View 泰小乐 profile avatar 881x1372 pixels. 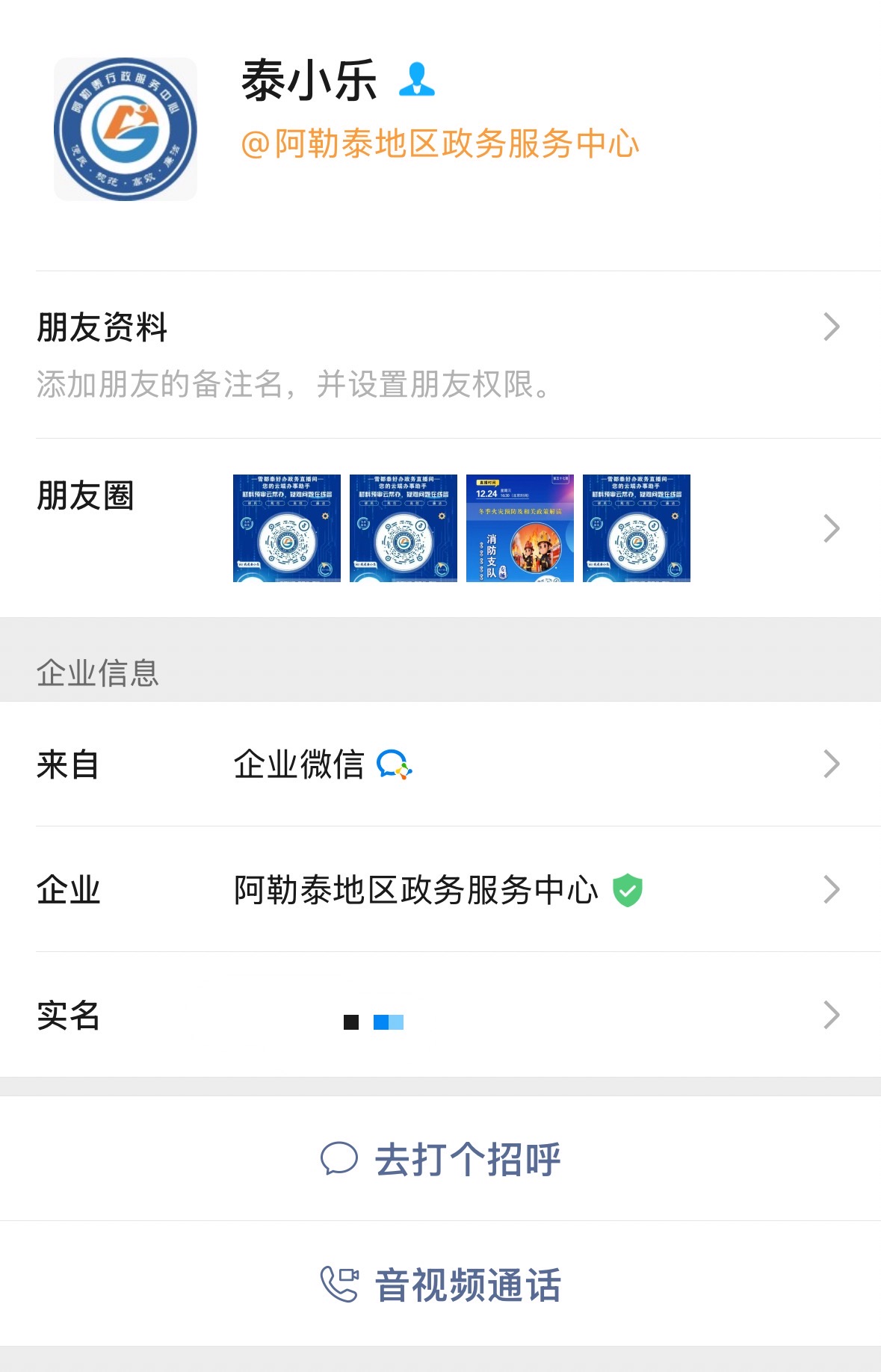(126, 129)
